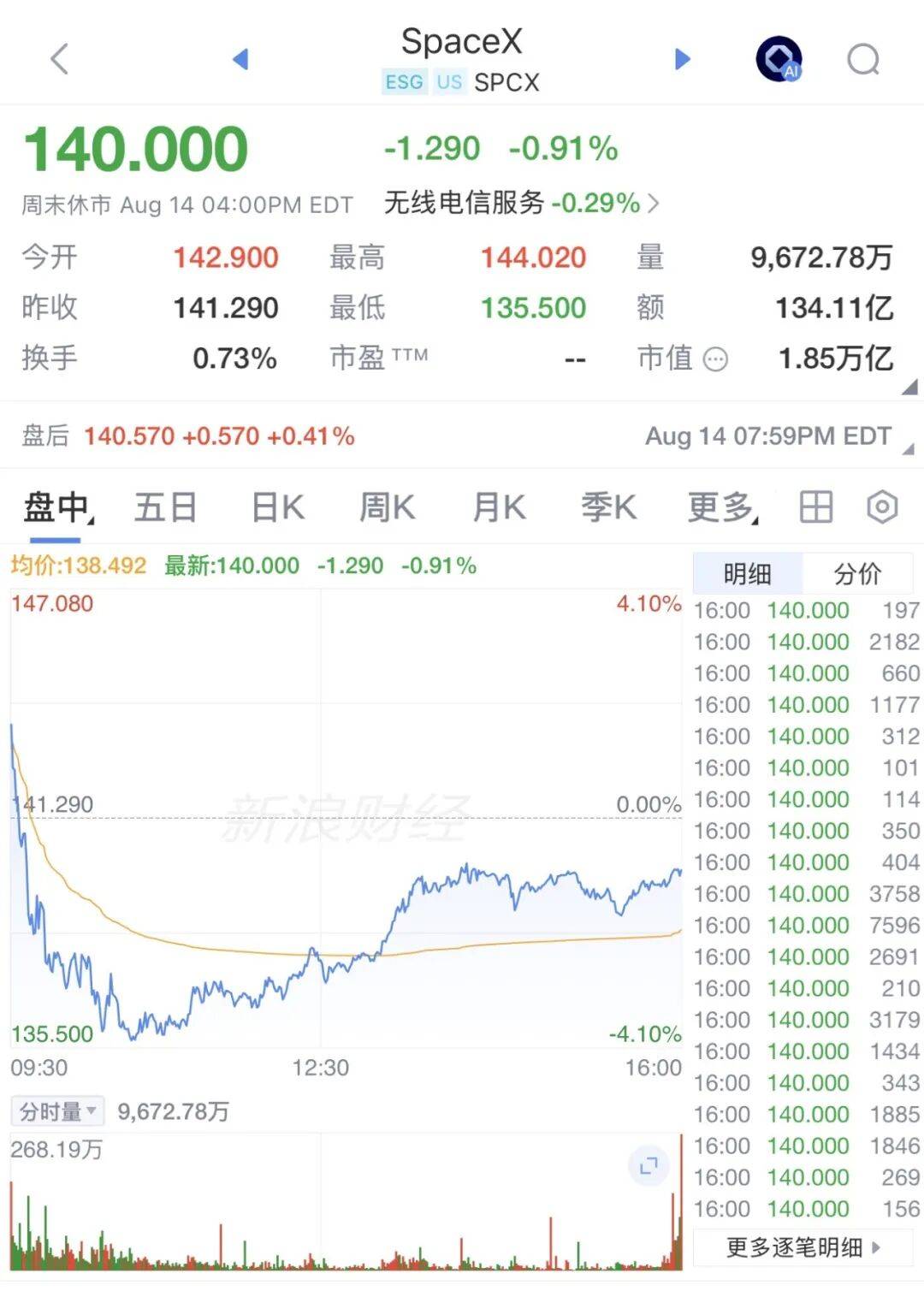
Task: Open the AI assistant icon
Action: coord(779,59)
